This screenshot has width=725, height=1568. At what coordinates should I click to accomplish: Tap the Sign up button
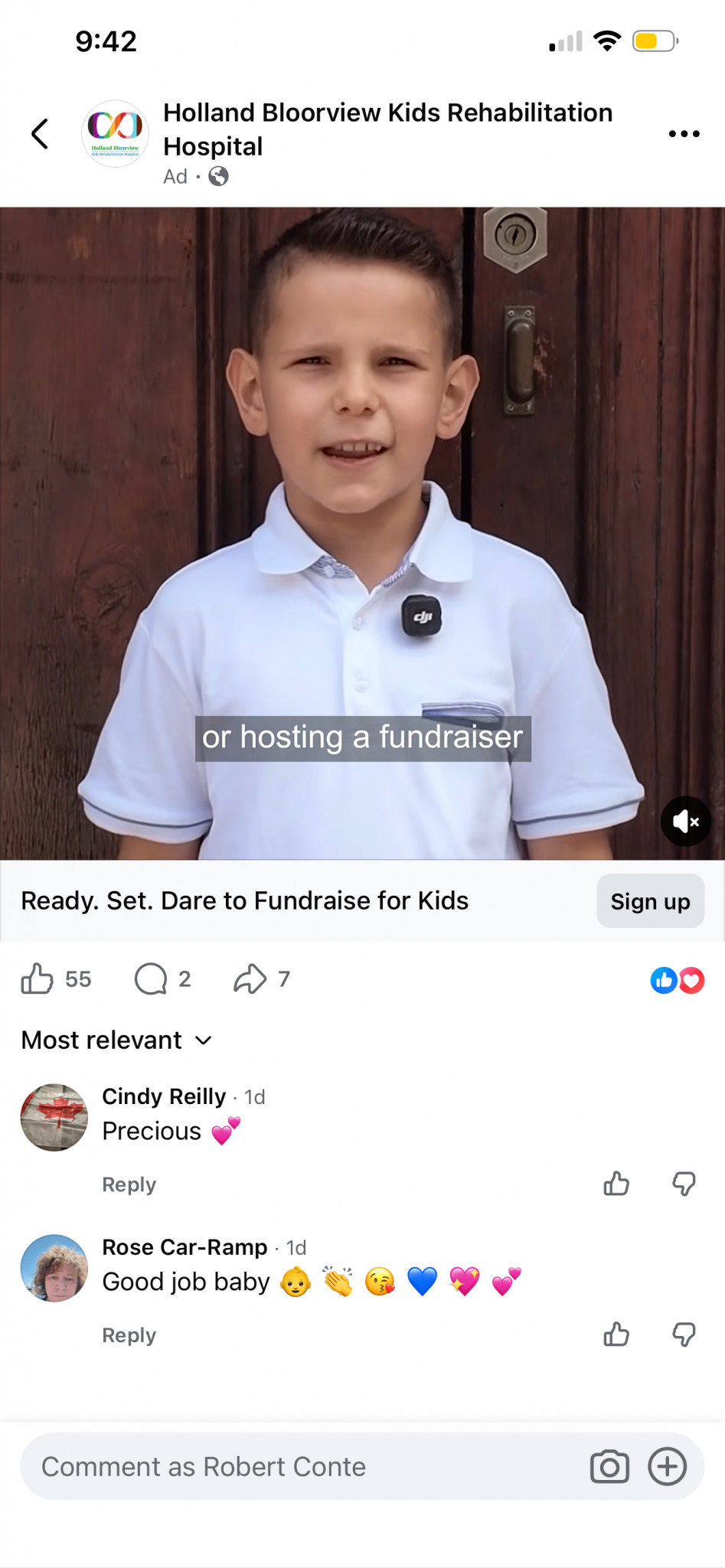[650, 901]
